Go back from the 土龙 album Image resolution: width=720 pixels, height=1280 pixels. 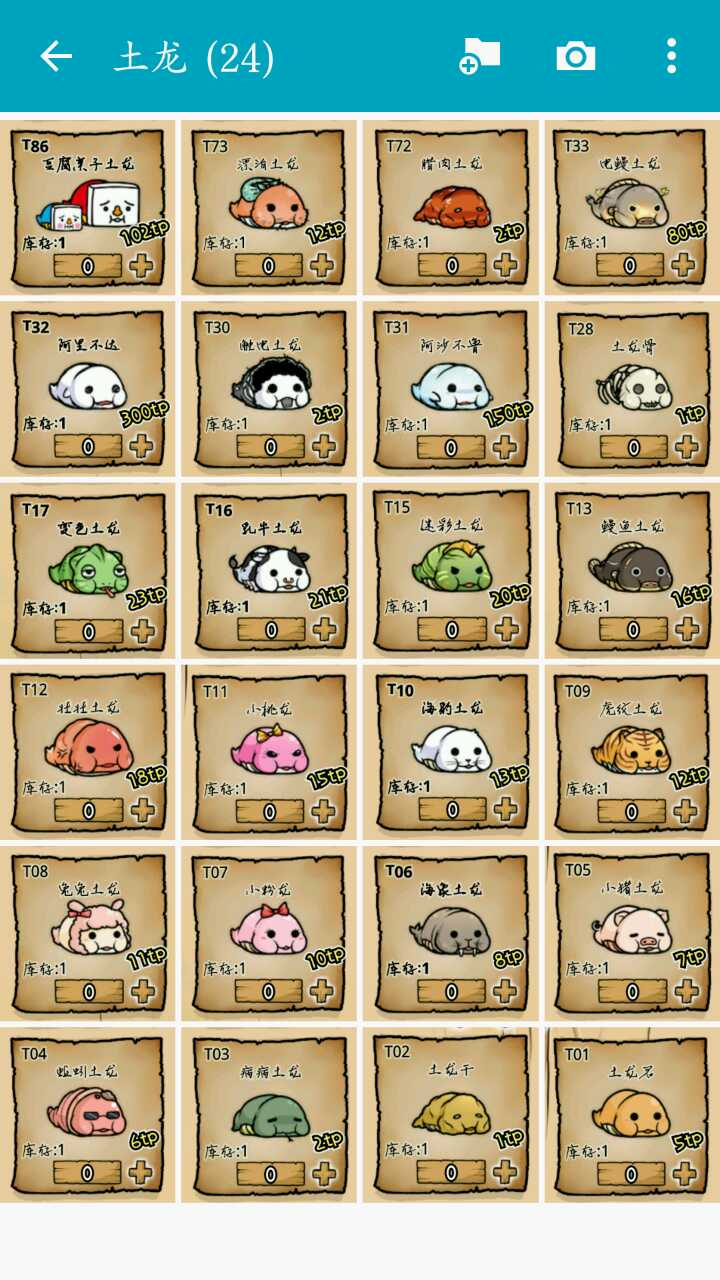tap(56, 56)
